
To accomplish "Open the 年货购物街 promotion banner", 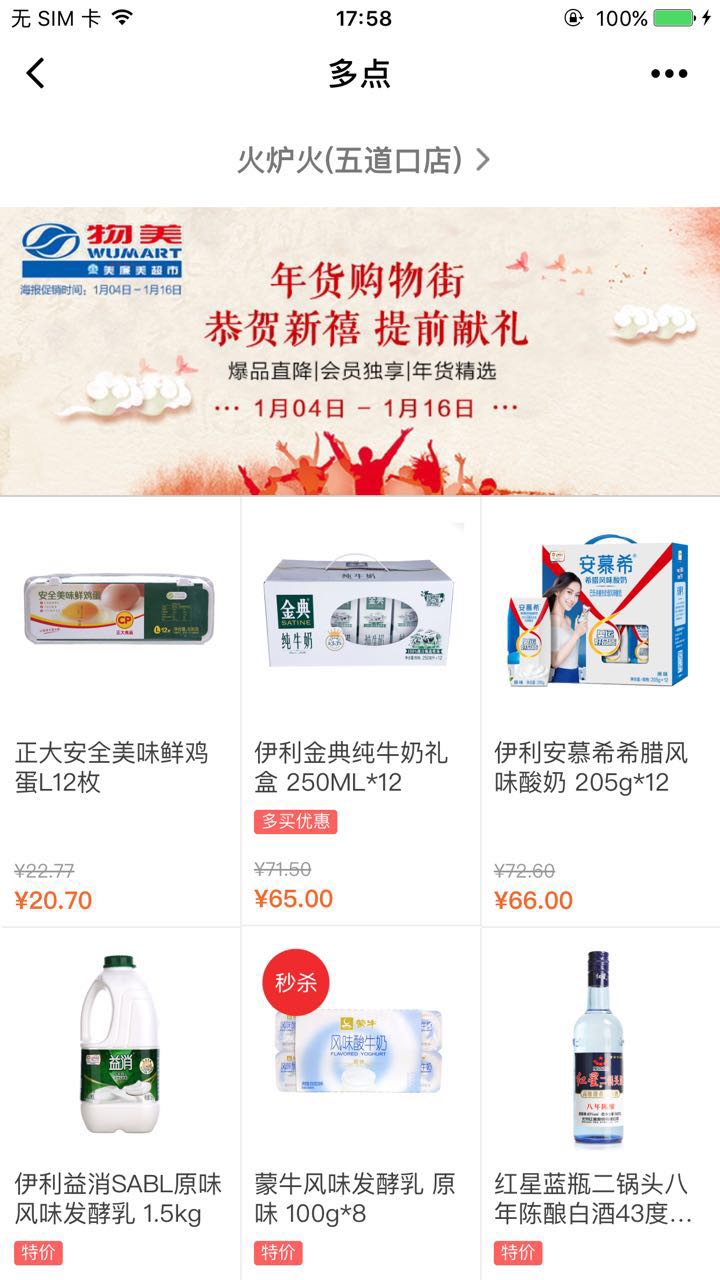I will pos(360,350).
